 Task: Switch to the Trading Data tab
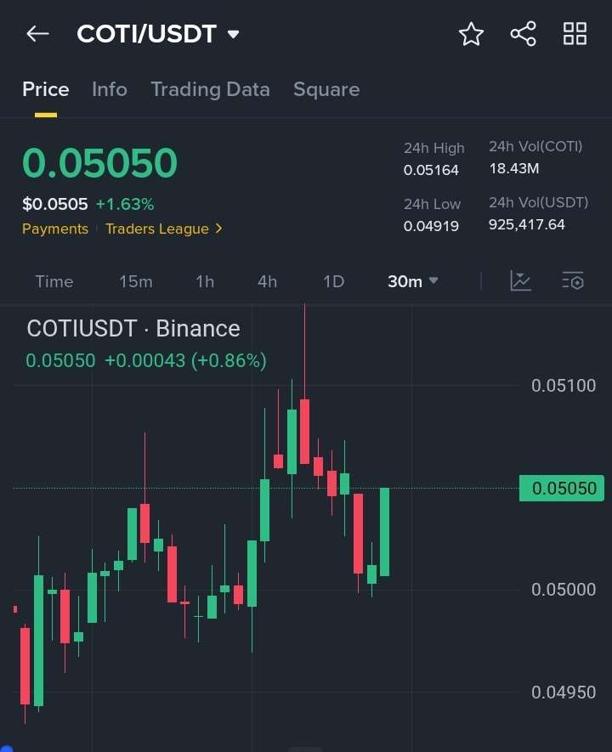click(210, 89)
